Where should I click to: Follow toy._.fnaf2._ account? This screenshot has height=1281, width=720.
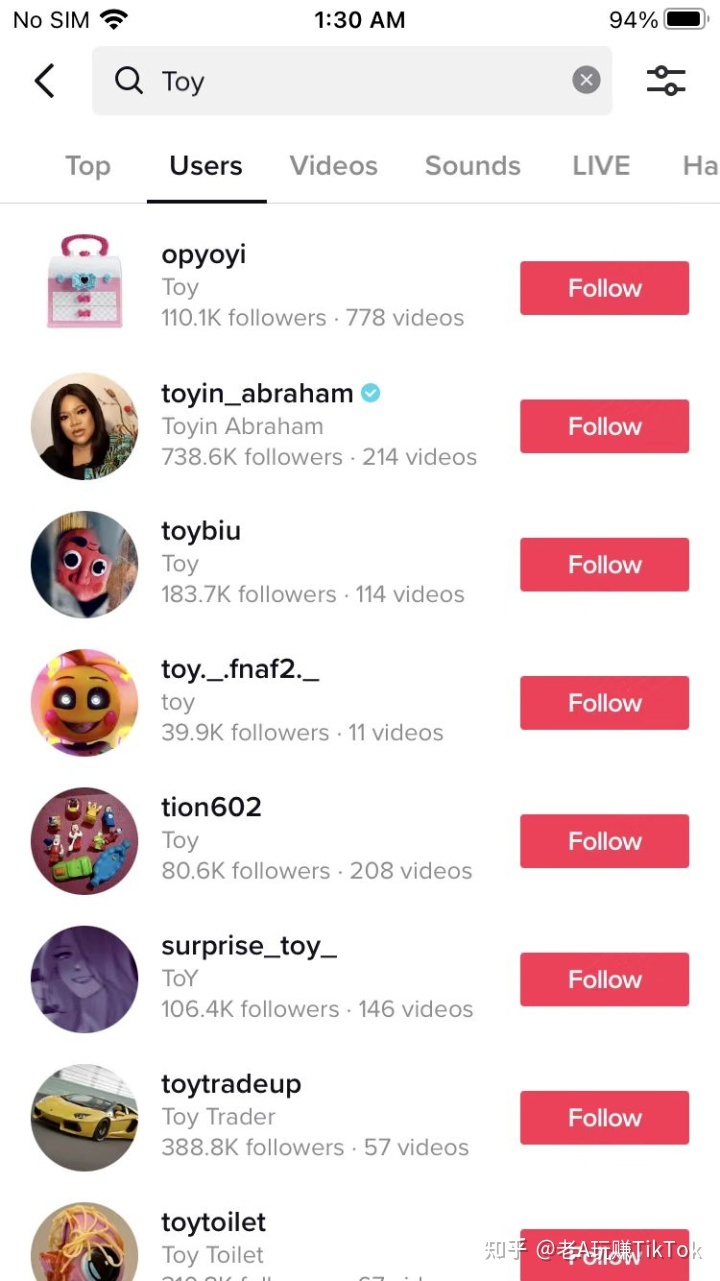(x=604, y=703)
